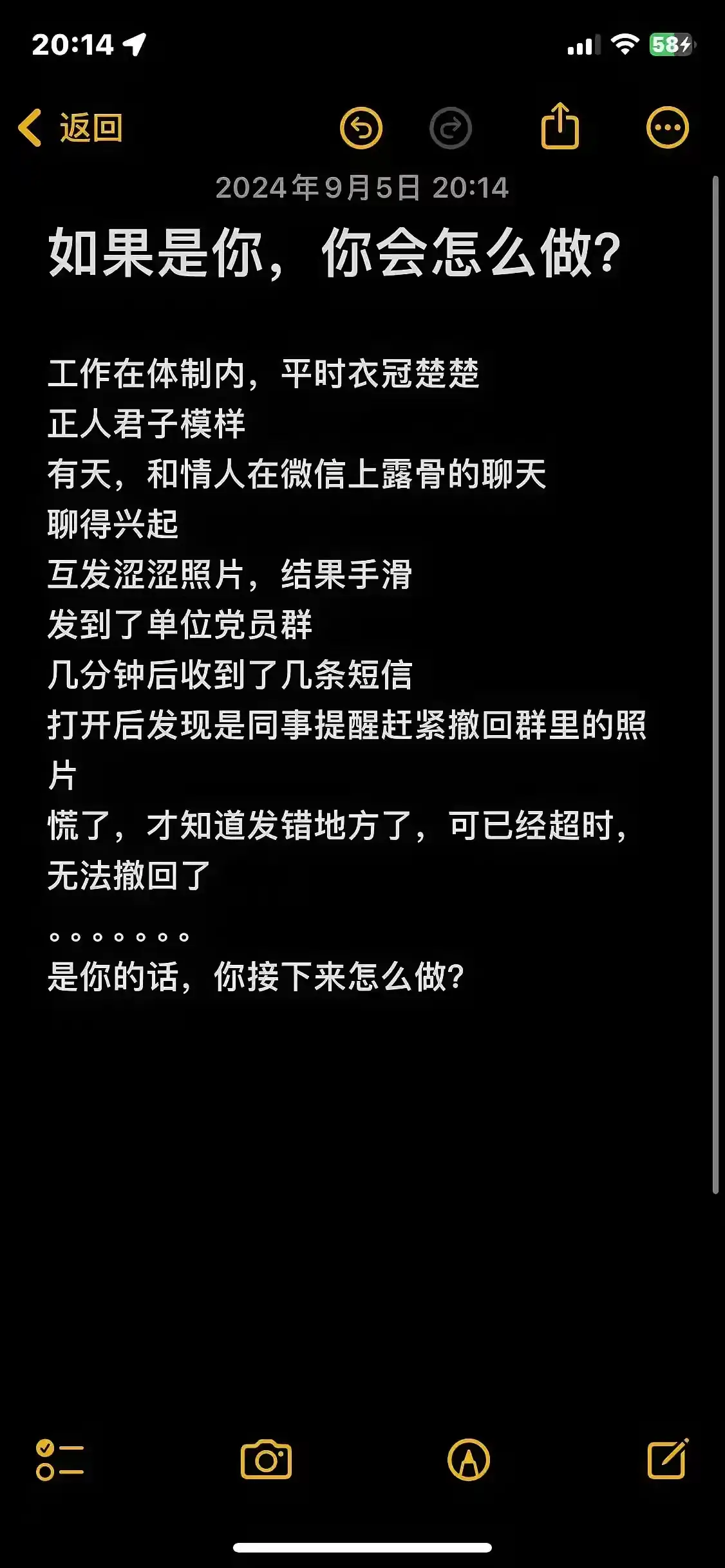The image size is (725, 1568).
Task: Tap the final question line 是你的话，你接下来怎么做？
Action: coord(258,977)
